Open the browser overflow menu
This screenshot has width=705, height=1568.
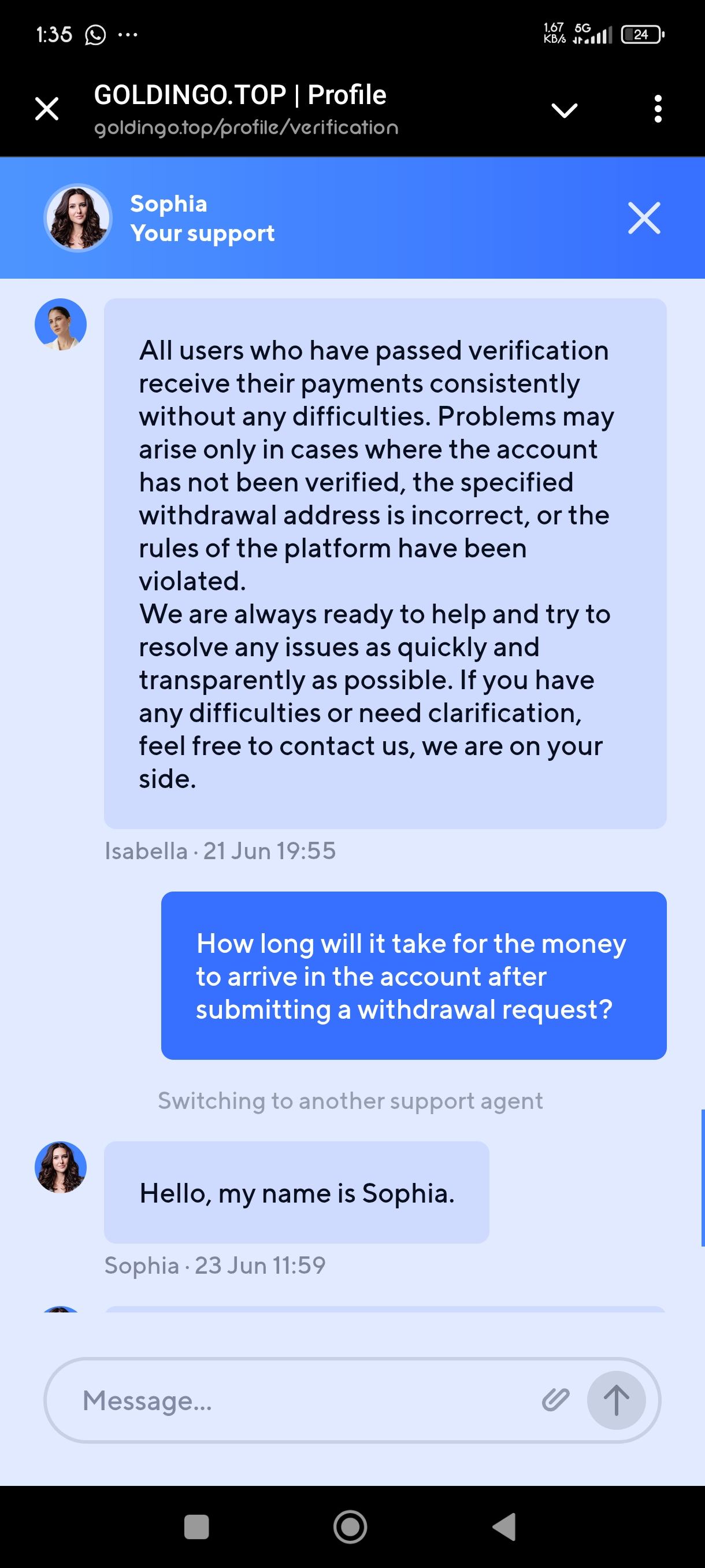click(657, 110)
